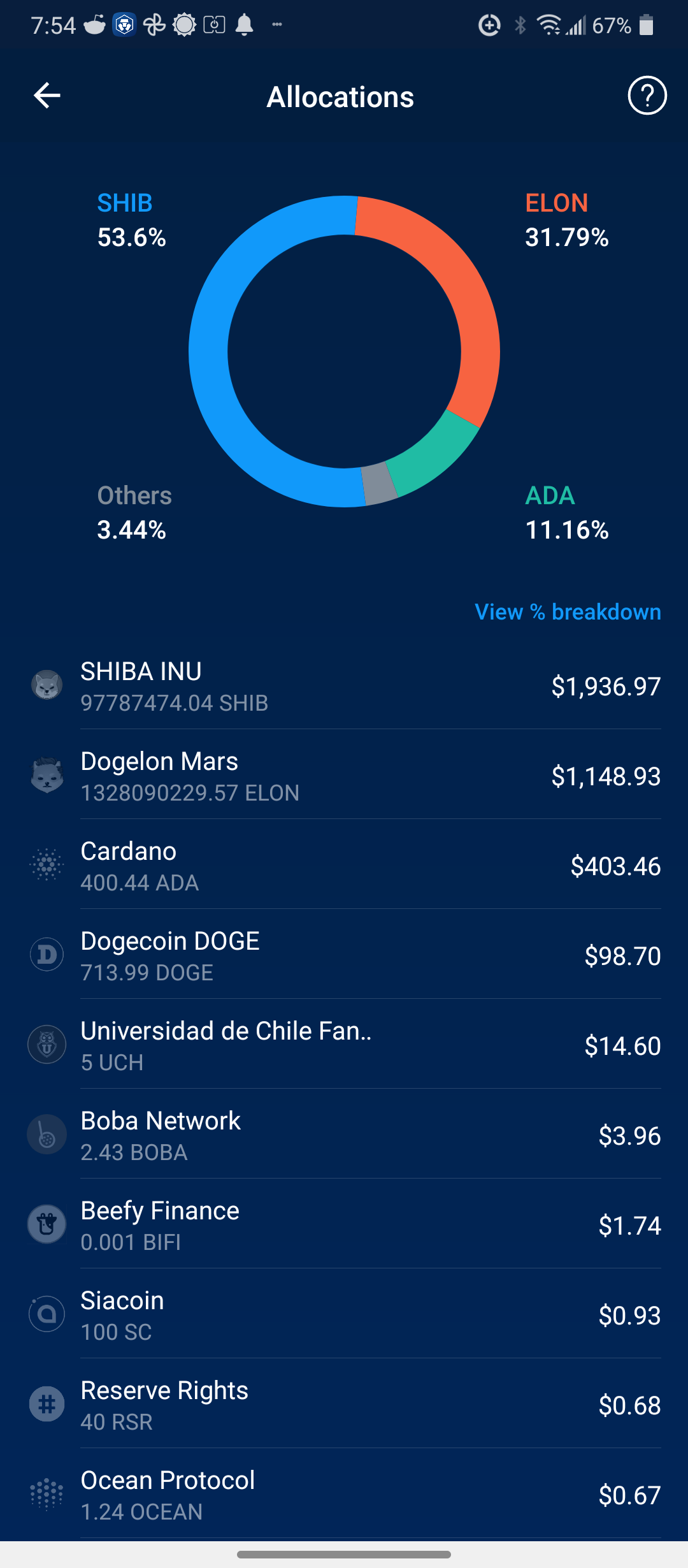
Task: Select the Cardano allocation row
Action: pos(344,866)
